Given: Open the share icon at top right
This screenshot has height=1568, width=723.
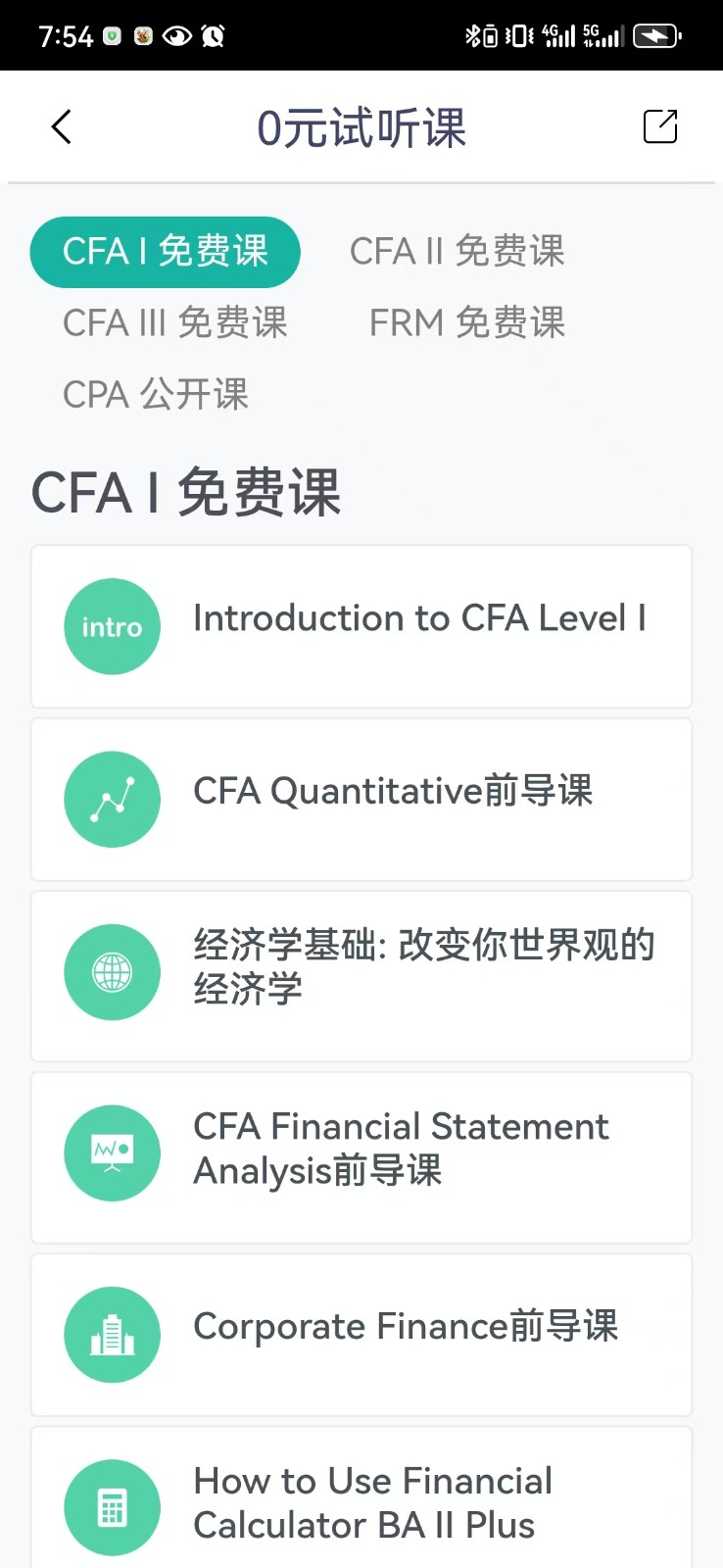Looking at the screenshot, I should coord(659,126).
